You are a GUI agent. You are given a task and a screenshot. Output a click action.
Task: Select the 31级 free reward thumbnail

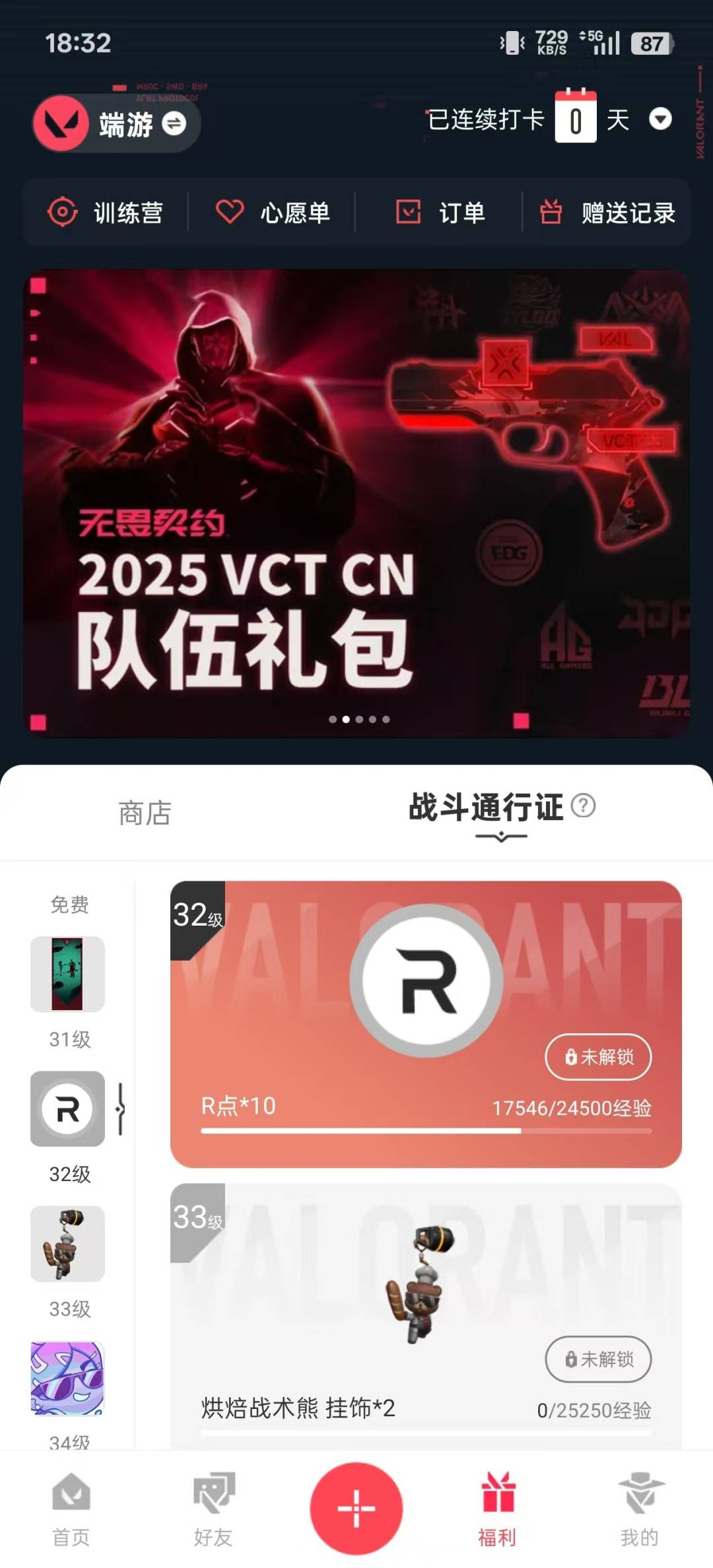(x=67, y=974)
